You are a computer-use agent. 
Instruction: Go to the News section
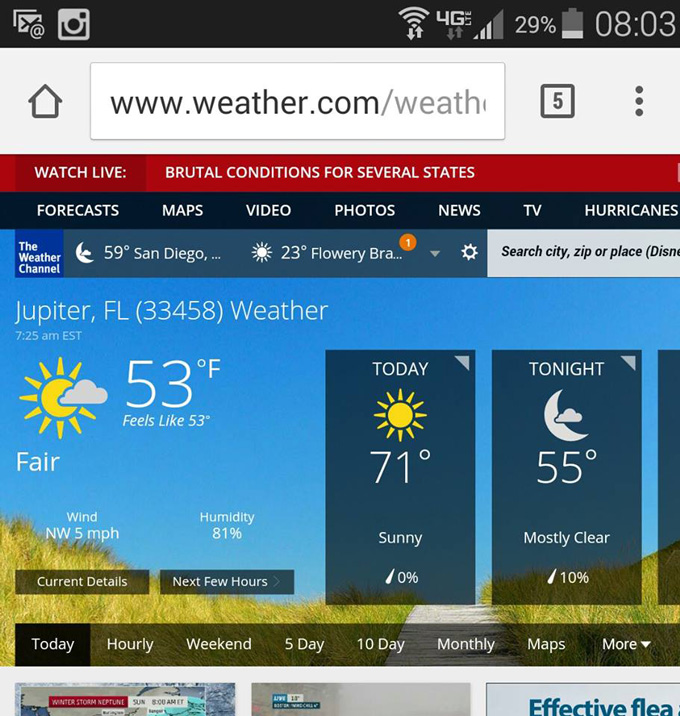[x=459, y=210]
